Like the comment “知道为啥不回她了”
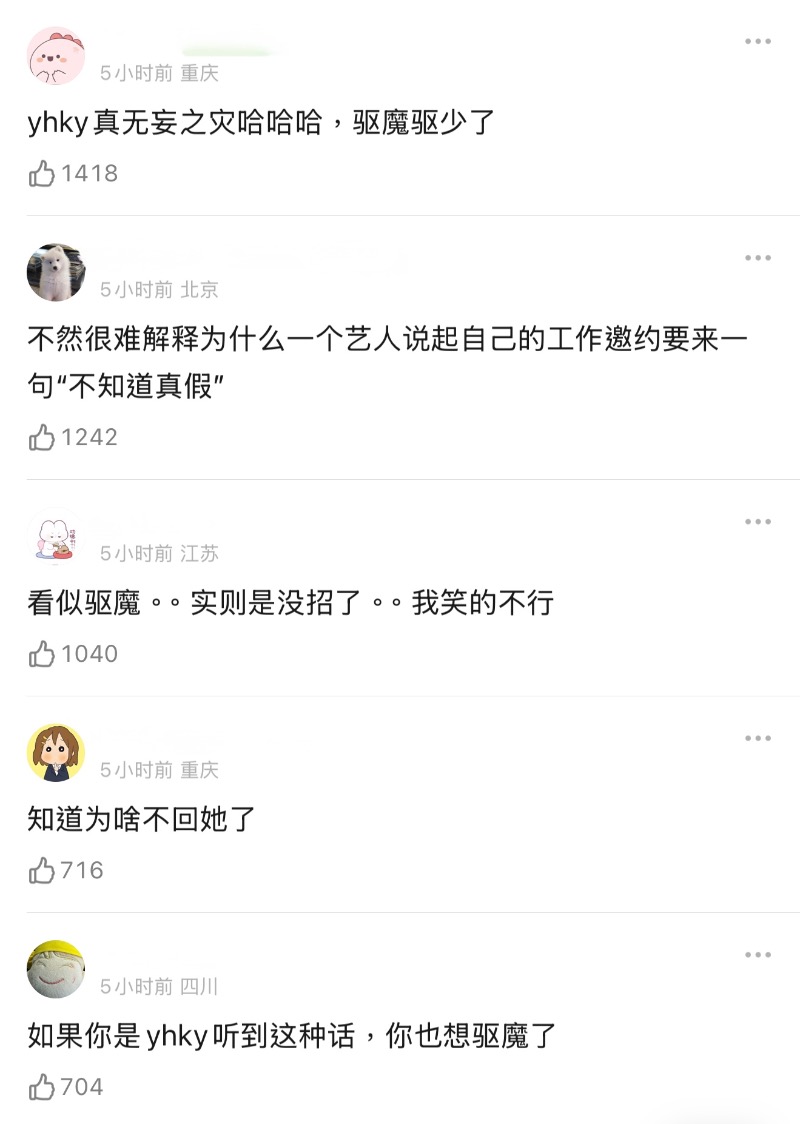 coord(42,871)
